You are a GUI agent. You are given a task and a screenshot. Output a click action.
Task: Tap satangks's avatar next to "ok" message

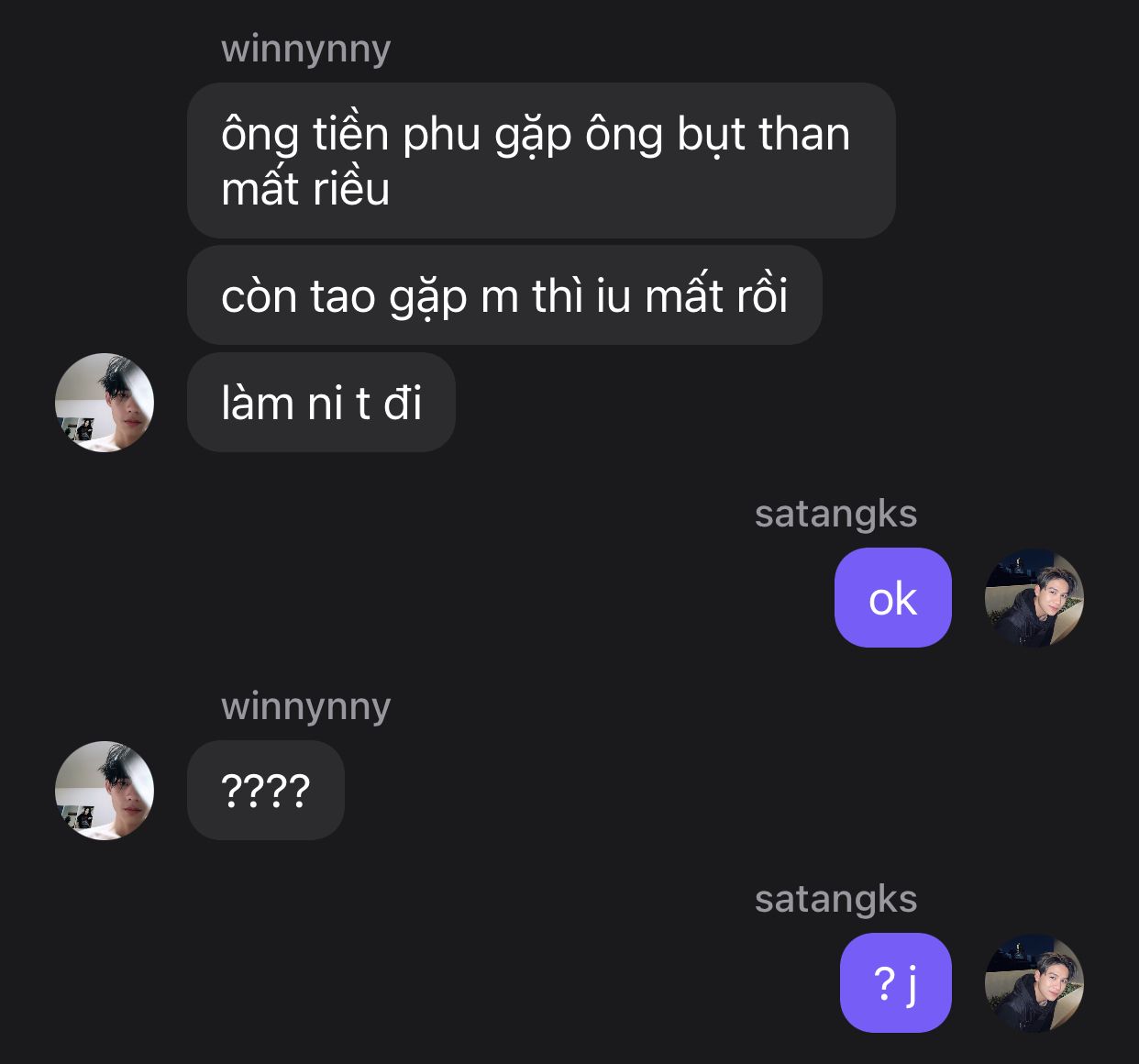tap(1034, 598)
